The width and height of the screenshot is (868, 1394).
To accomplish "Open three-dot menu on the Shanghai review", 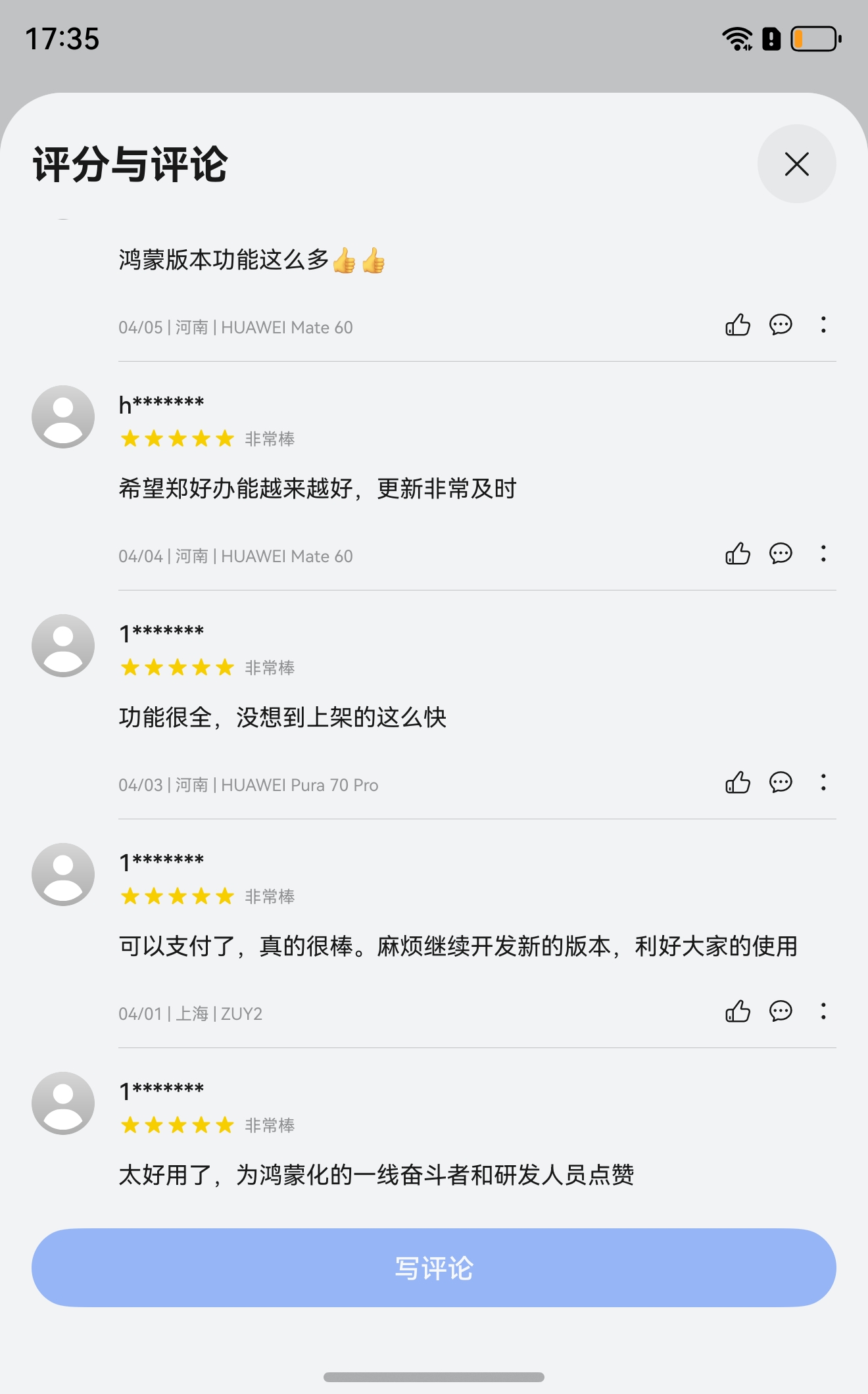I will (x=823, y=1013).
